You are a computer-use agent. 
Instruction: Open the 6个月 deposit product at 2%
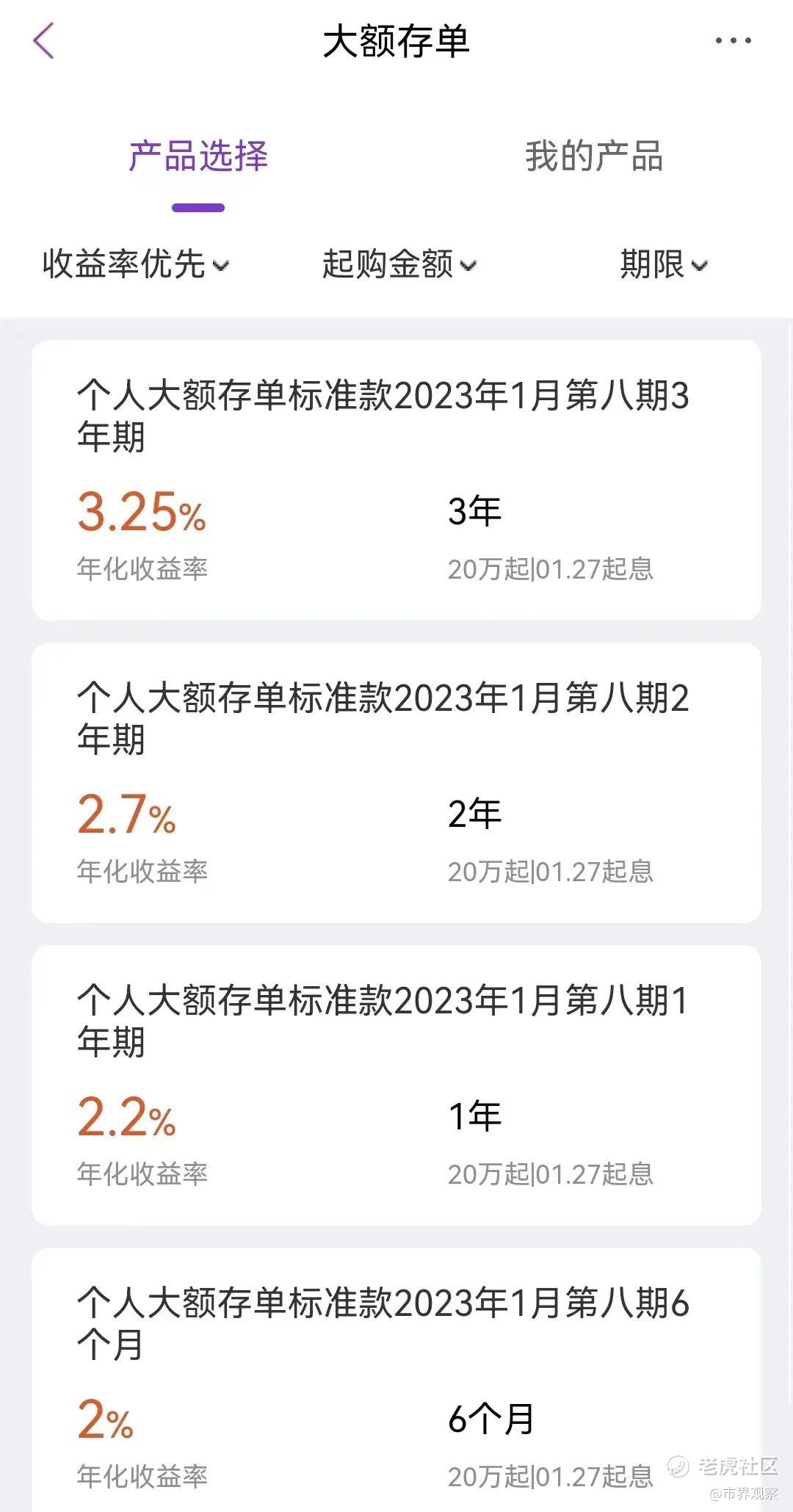[x=396, y=1380]
